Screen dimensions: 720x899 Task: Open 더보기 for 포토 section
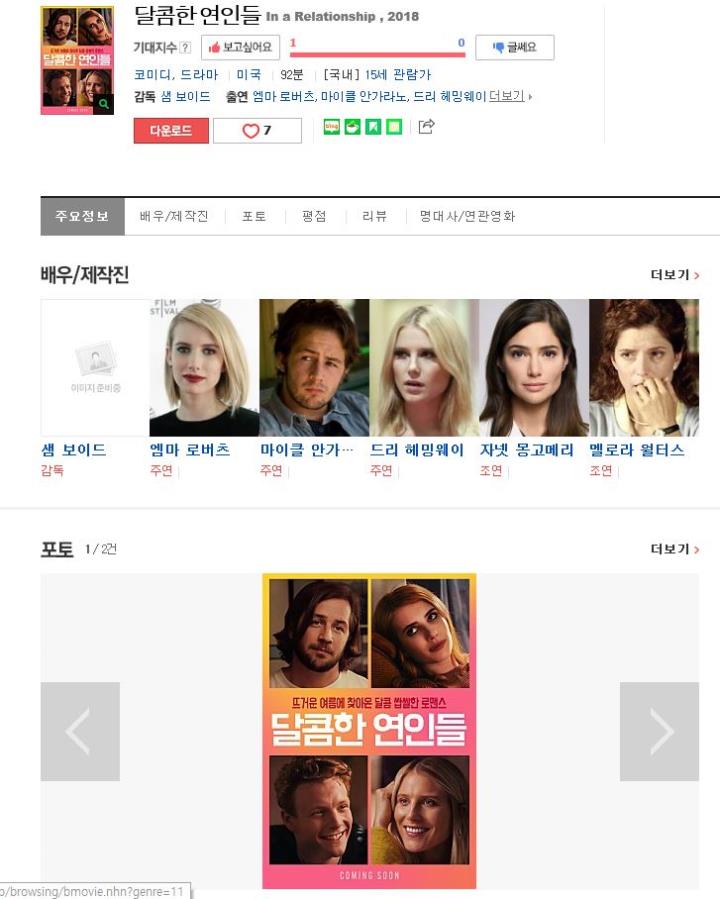pos(675,549)
